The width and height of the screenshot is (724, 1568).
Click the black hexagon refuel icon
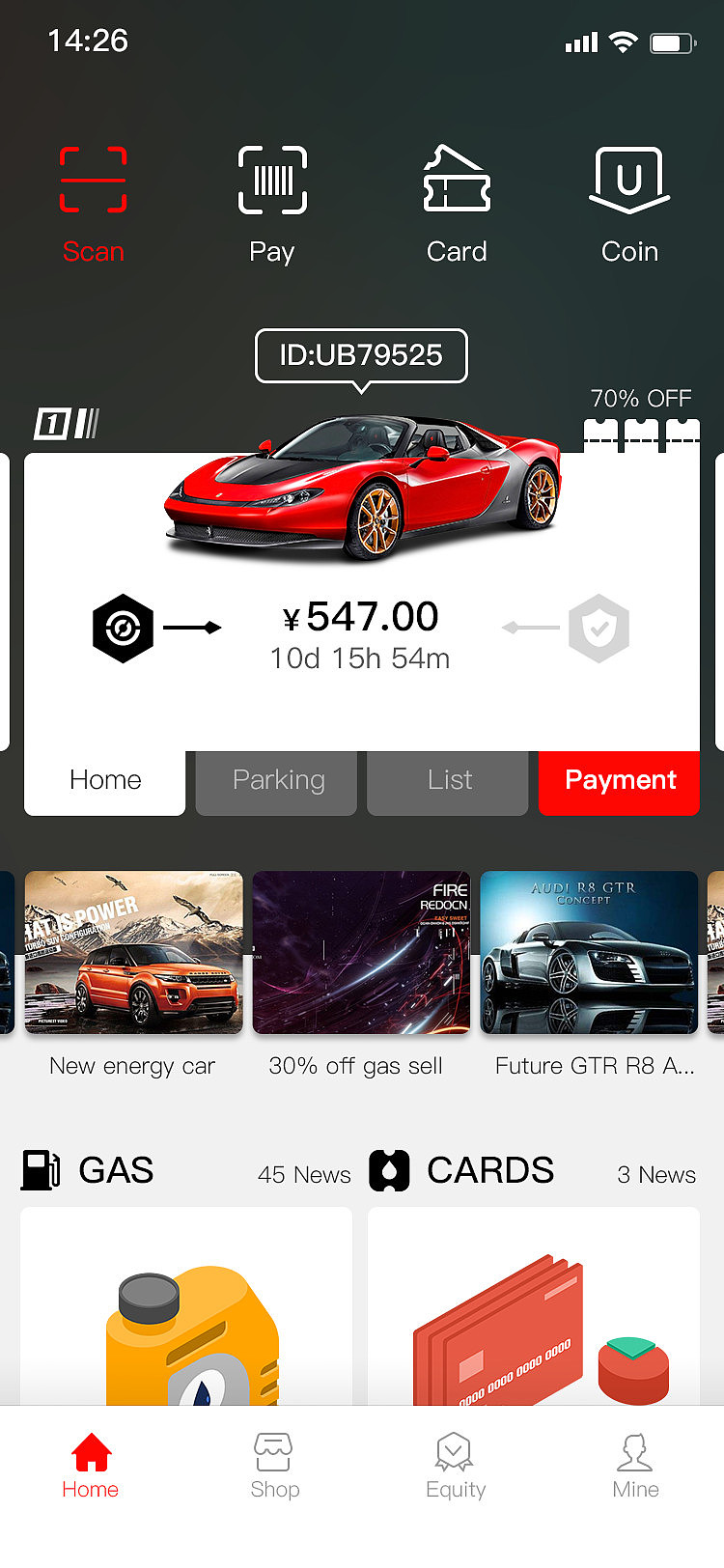coord(124,628)
